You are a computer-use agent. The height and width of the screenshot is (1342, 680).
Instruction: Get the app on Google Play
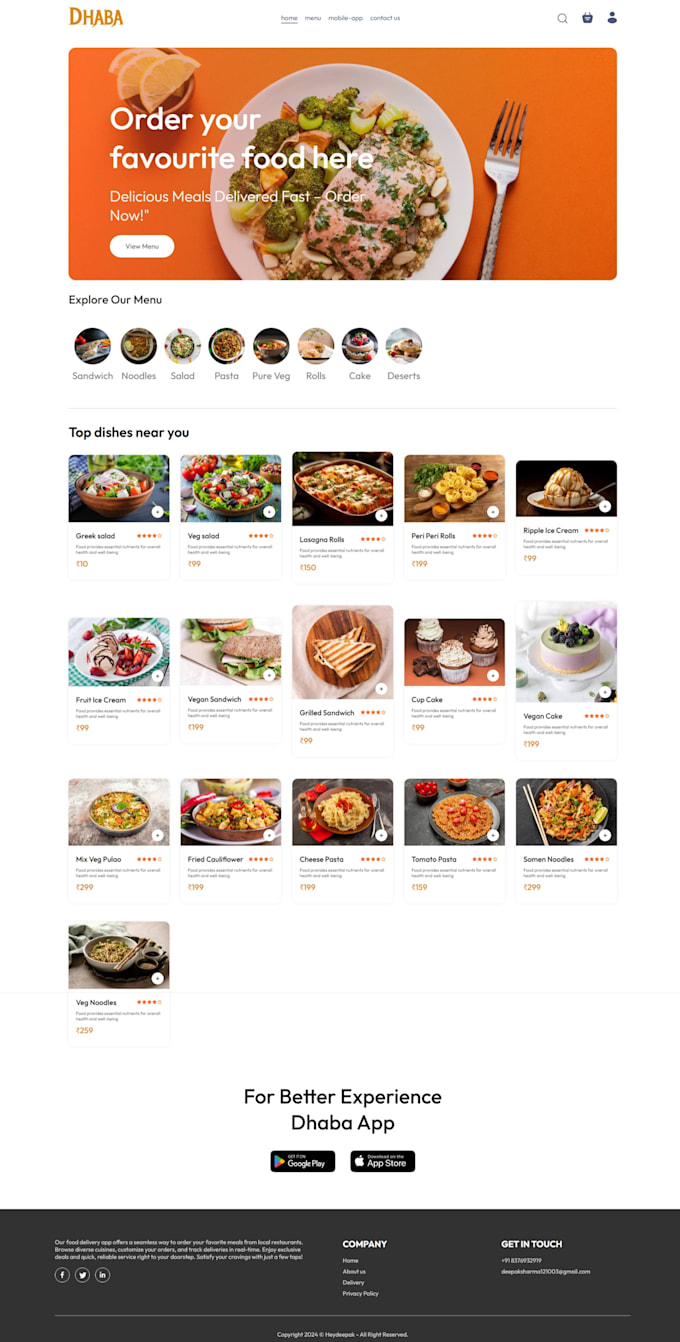302,1161
